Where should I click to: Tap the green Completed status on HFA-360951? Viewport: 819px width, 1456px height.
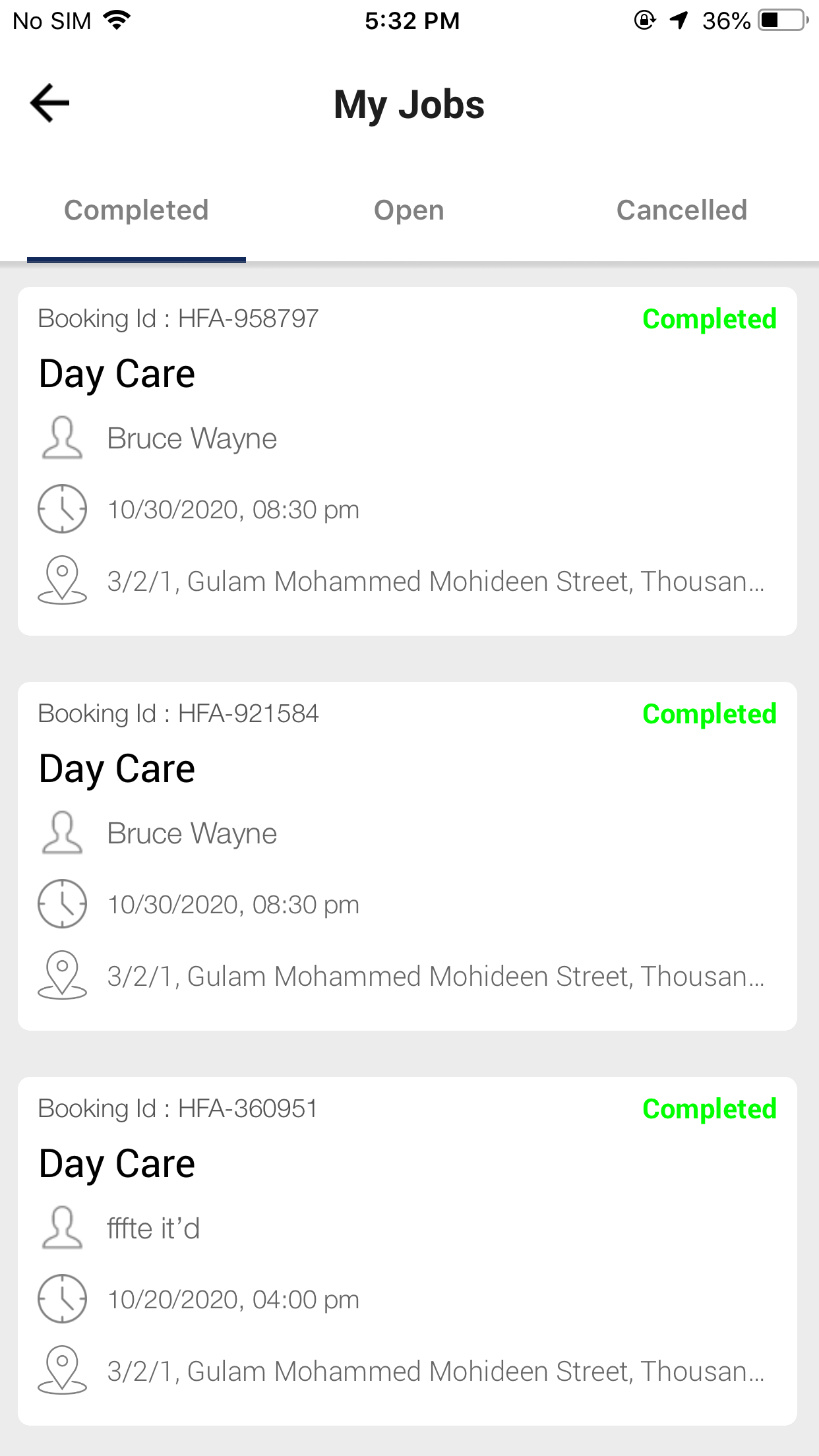710,1109
